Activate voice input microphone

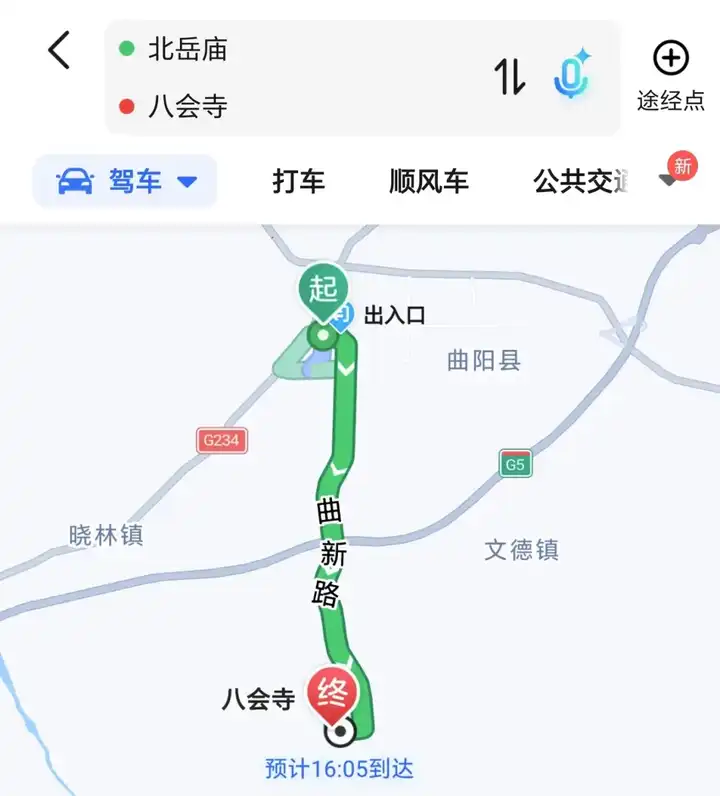pos(571,76)
